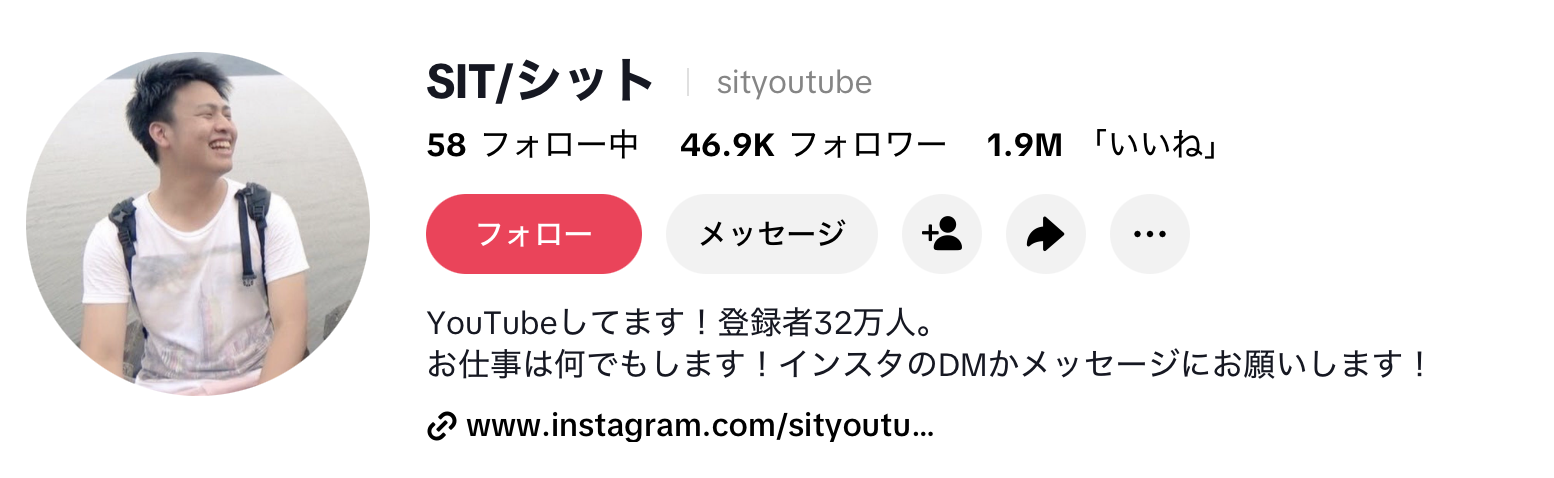The image size is (1554, 478).
Task: Share this profile via the arrow icon
Action: click(1045, 234)
